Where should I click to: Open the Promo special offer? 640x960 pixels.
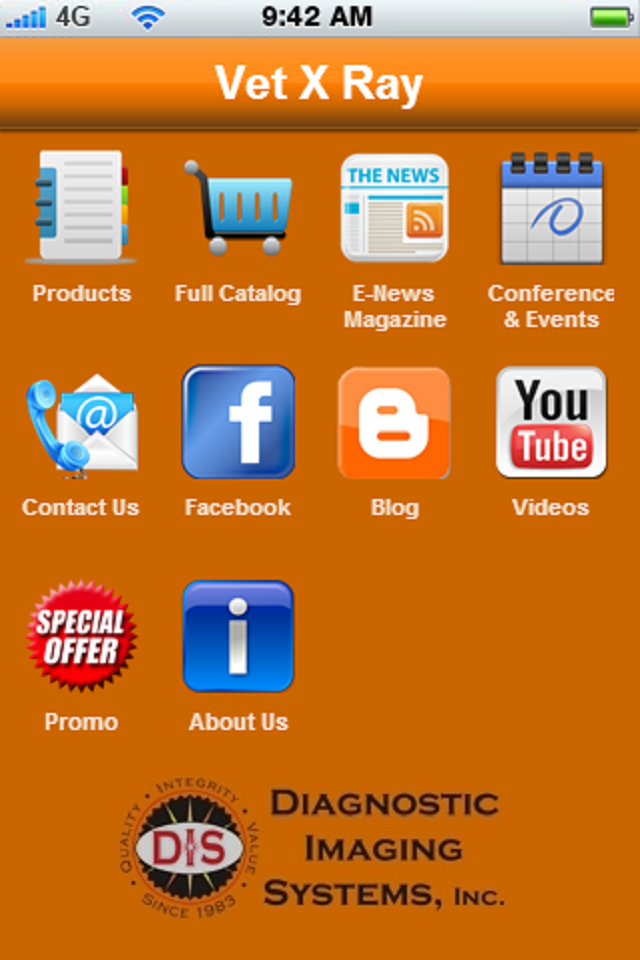81,636
